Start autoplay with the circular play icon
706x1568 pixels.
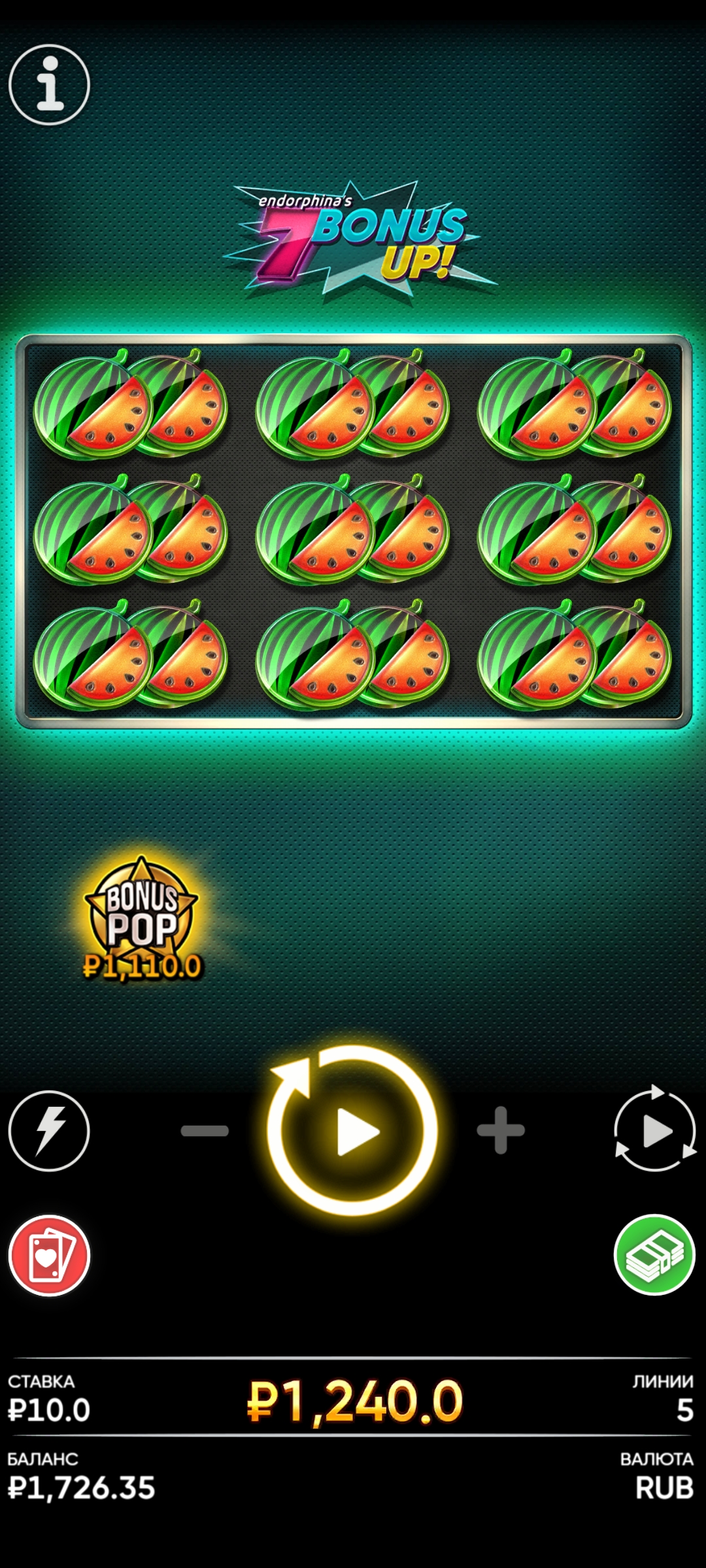pyautogui.click(x=655, y=1130)
